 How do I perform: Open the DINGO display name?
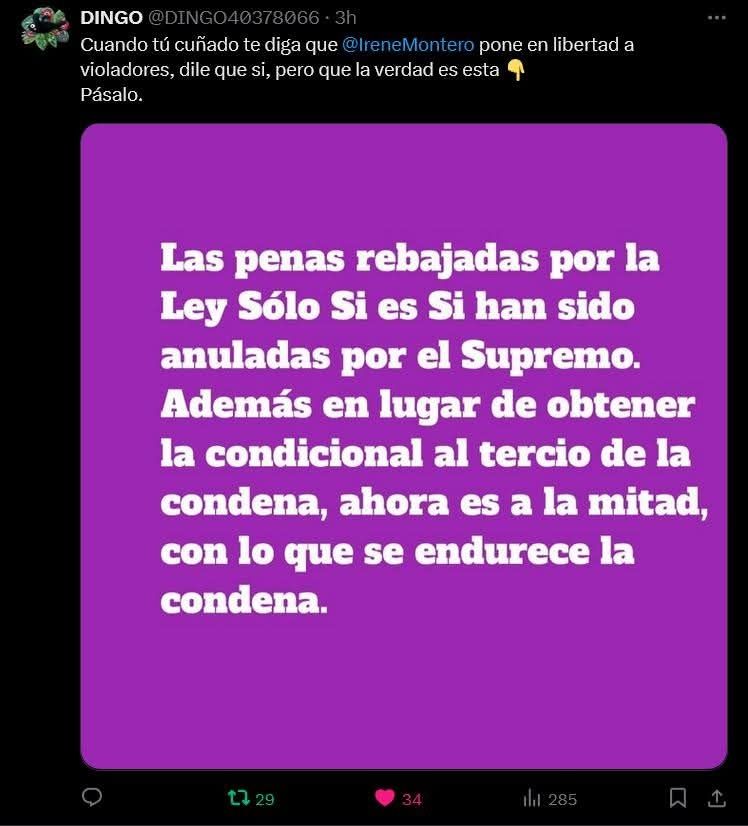tap(111, 18)
